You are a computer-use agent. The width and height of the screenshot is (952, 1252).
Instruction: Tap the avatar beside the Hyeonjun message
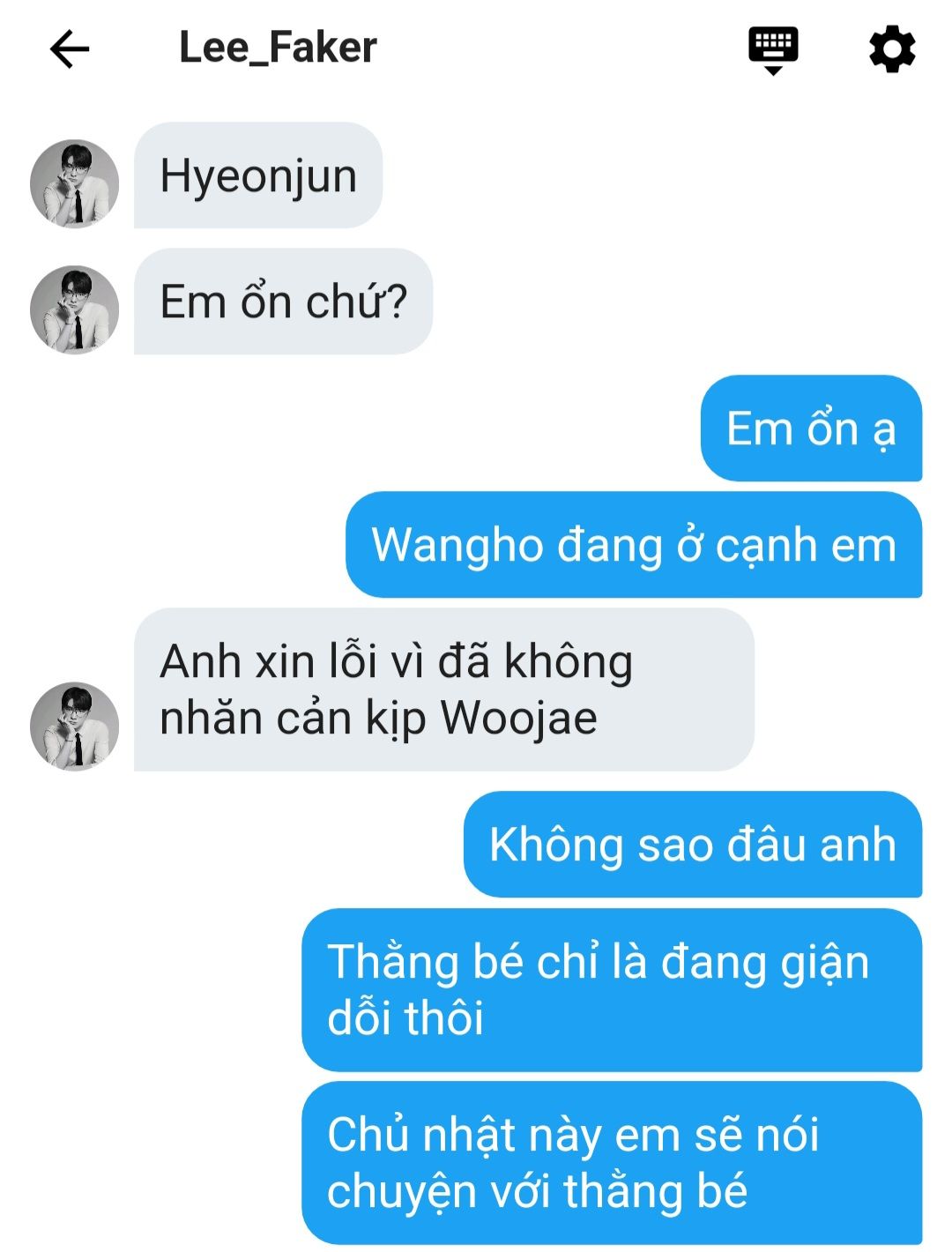75,183
